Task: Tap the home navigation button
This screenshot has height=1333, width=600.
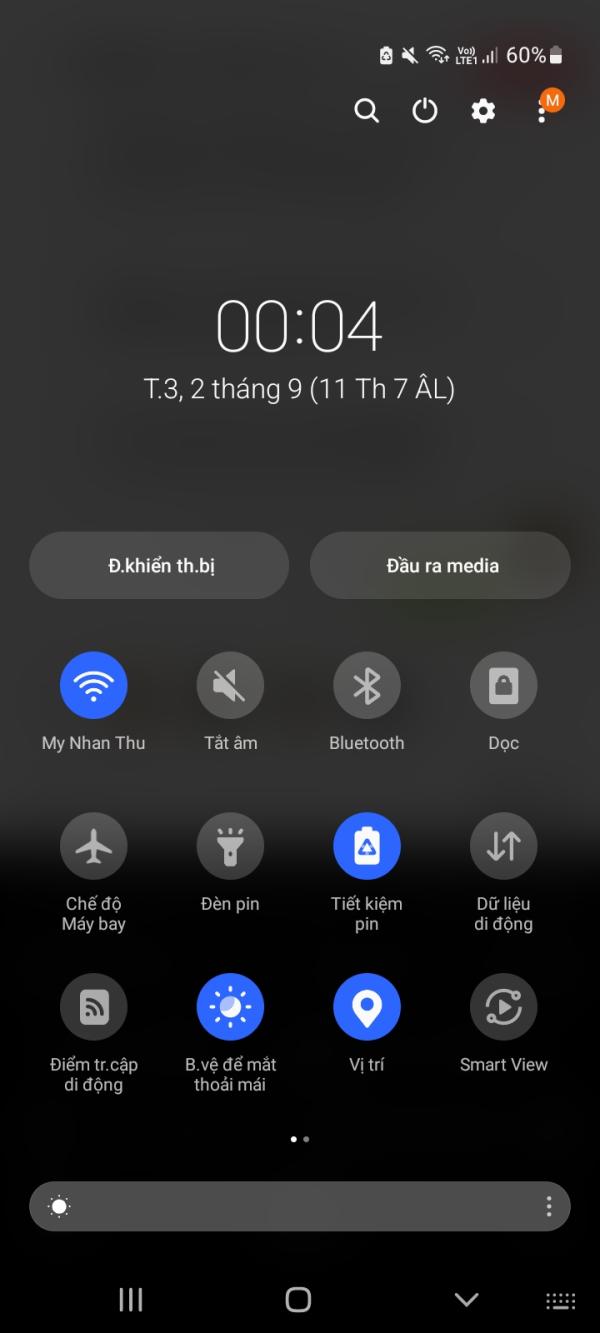Action: tap(298, 1299)
